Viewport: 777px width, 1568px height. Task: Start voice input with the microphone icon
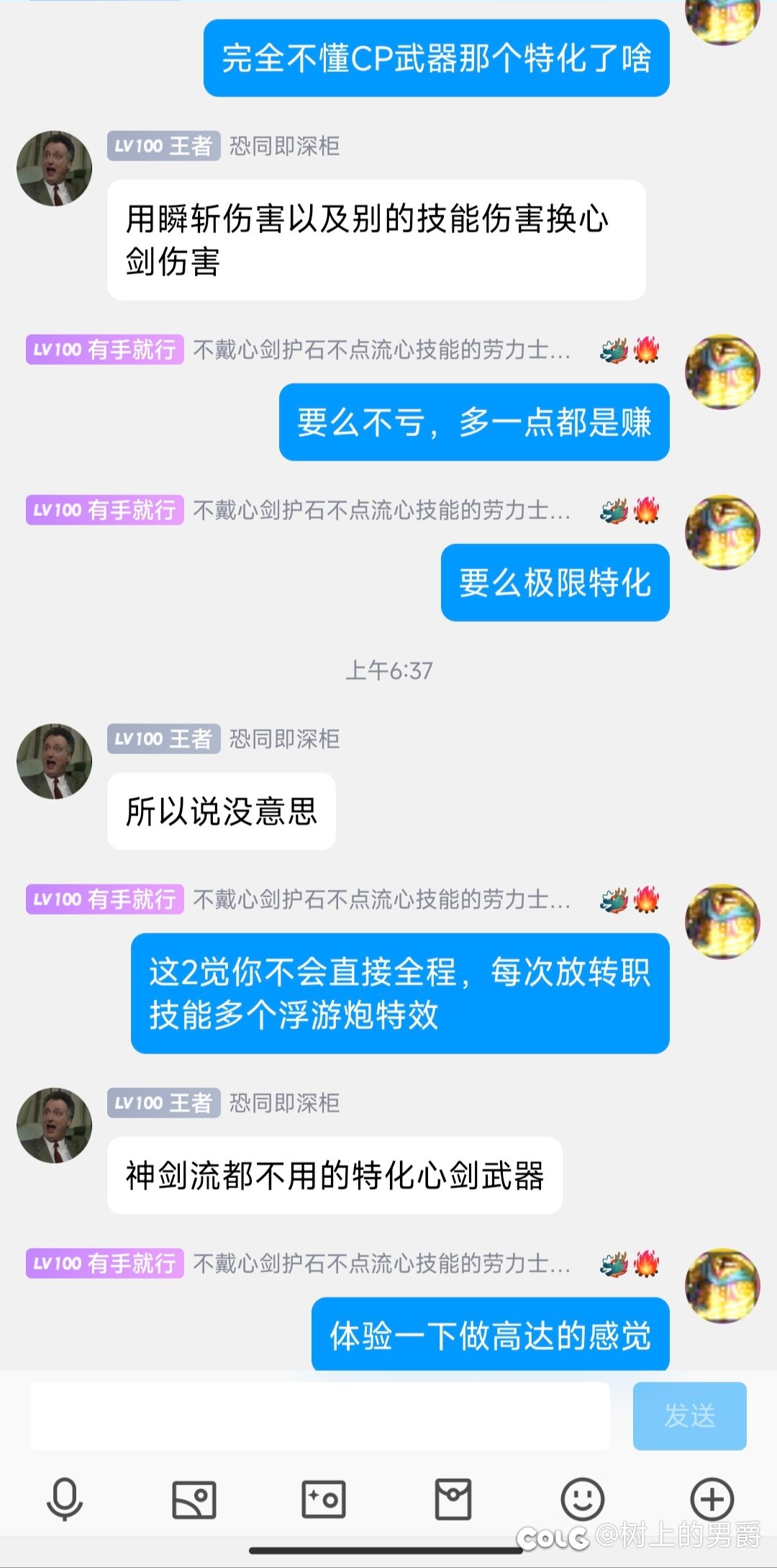[65, 1500]
